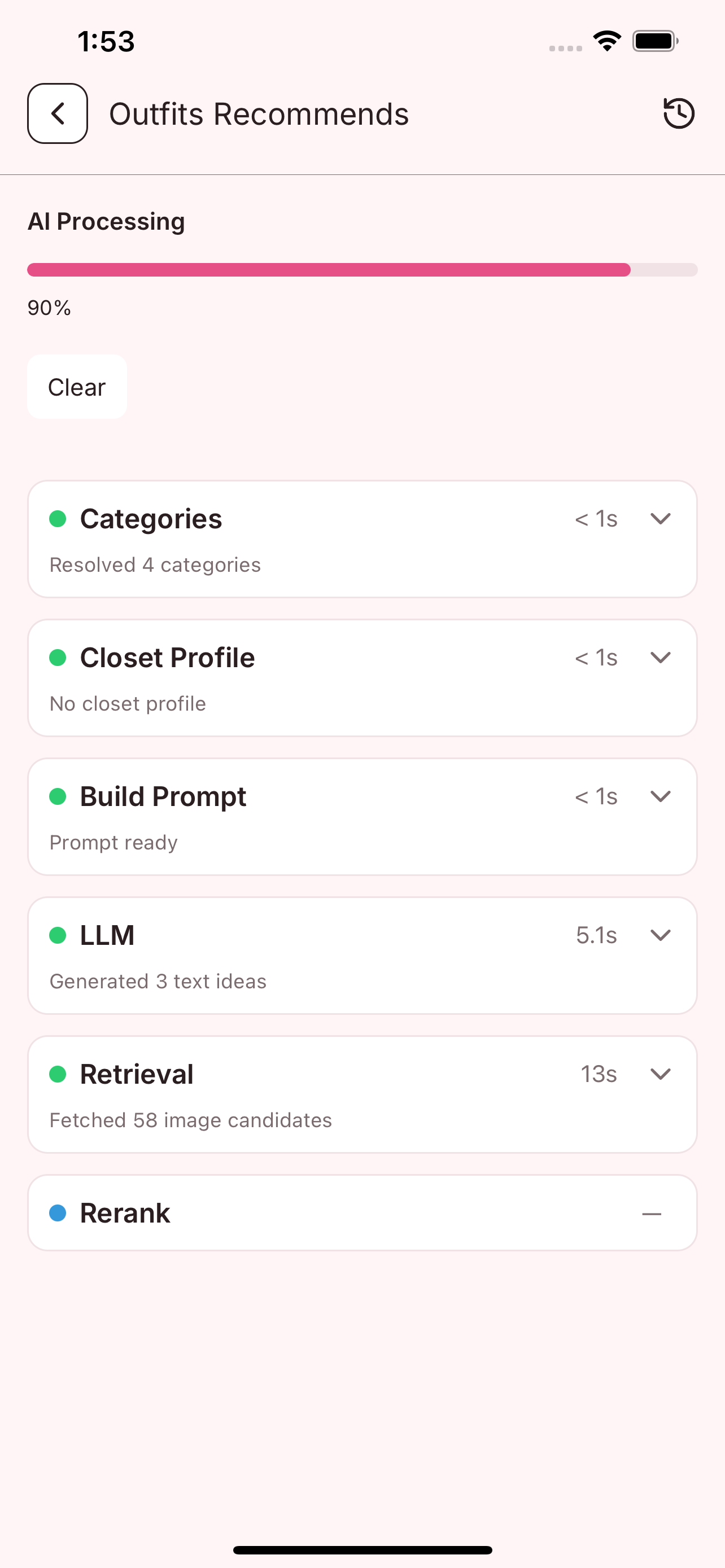Tap the battery icon in the status bar
This screenshot has height=1568, width=725.
click(654, 40)
